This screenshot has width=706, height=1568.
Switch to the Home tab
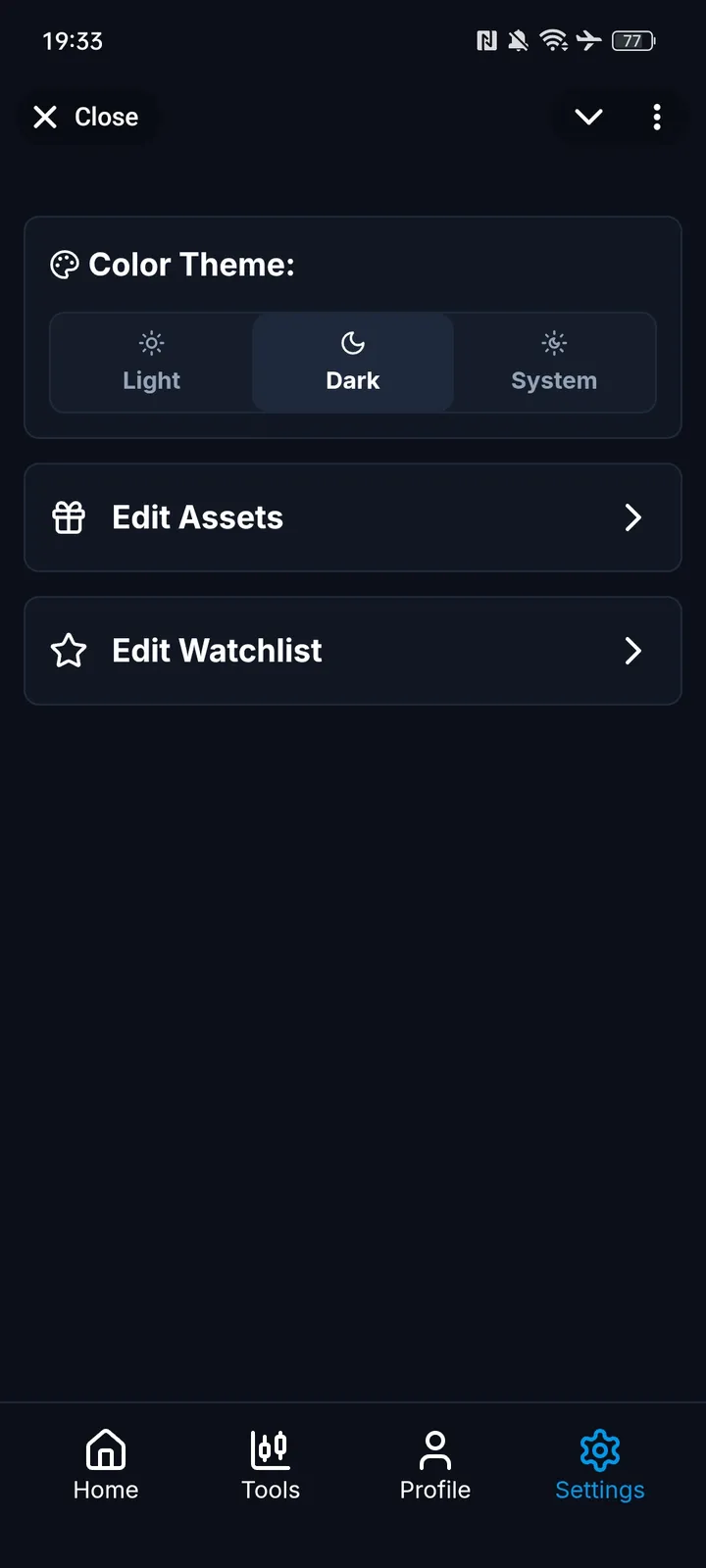point(105,1465)
